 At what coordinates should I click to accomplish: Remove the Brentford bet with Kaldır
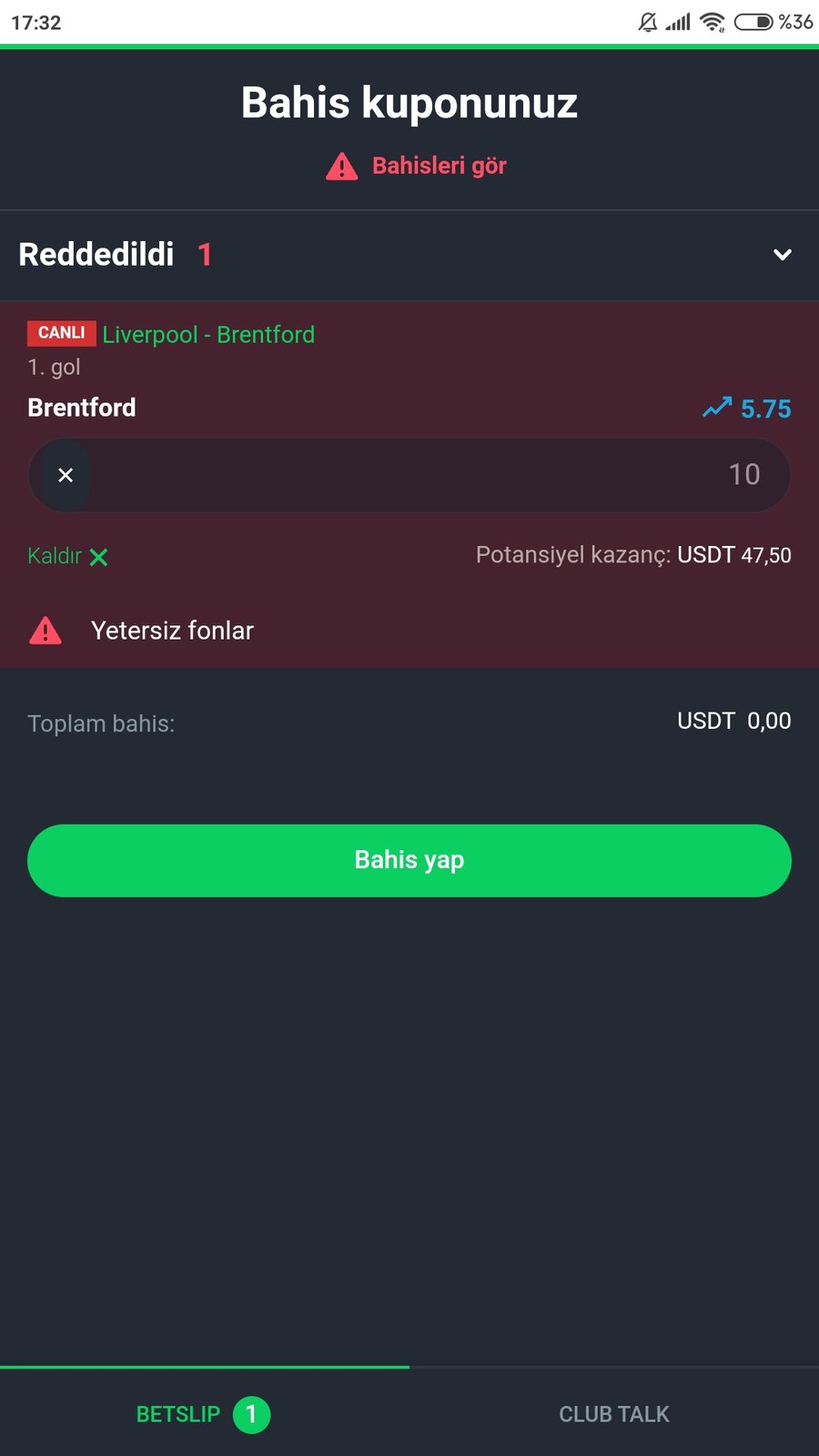pos(68,556)
